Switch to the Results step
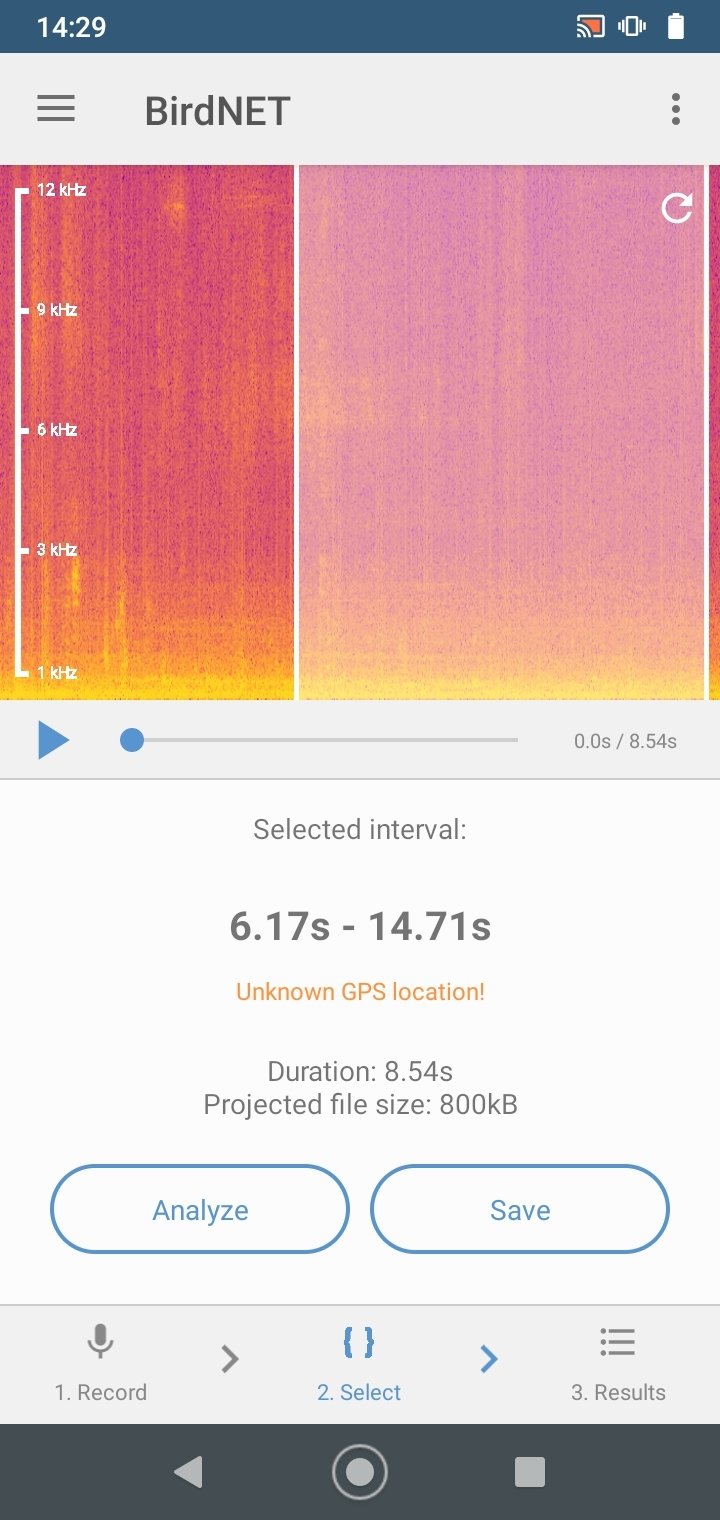 pos(618,1363)
